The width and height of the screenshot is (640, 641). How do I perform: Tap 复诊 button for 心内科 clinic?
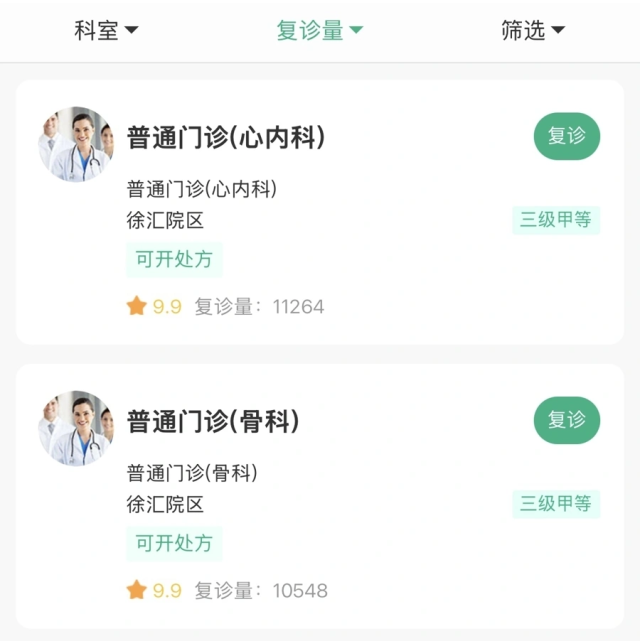tap(567, 136)
